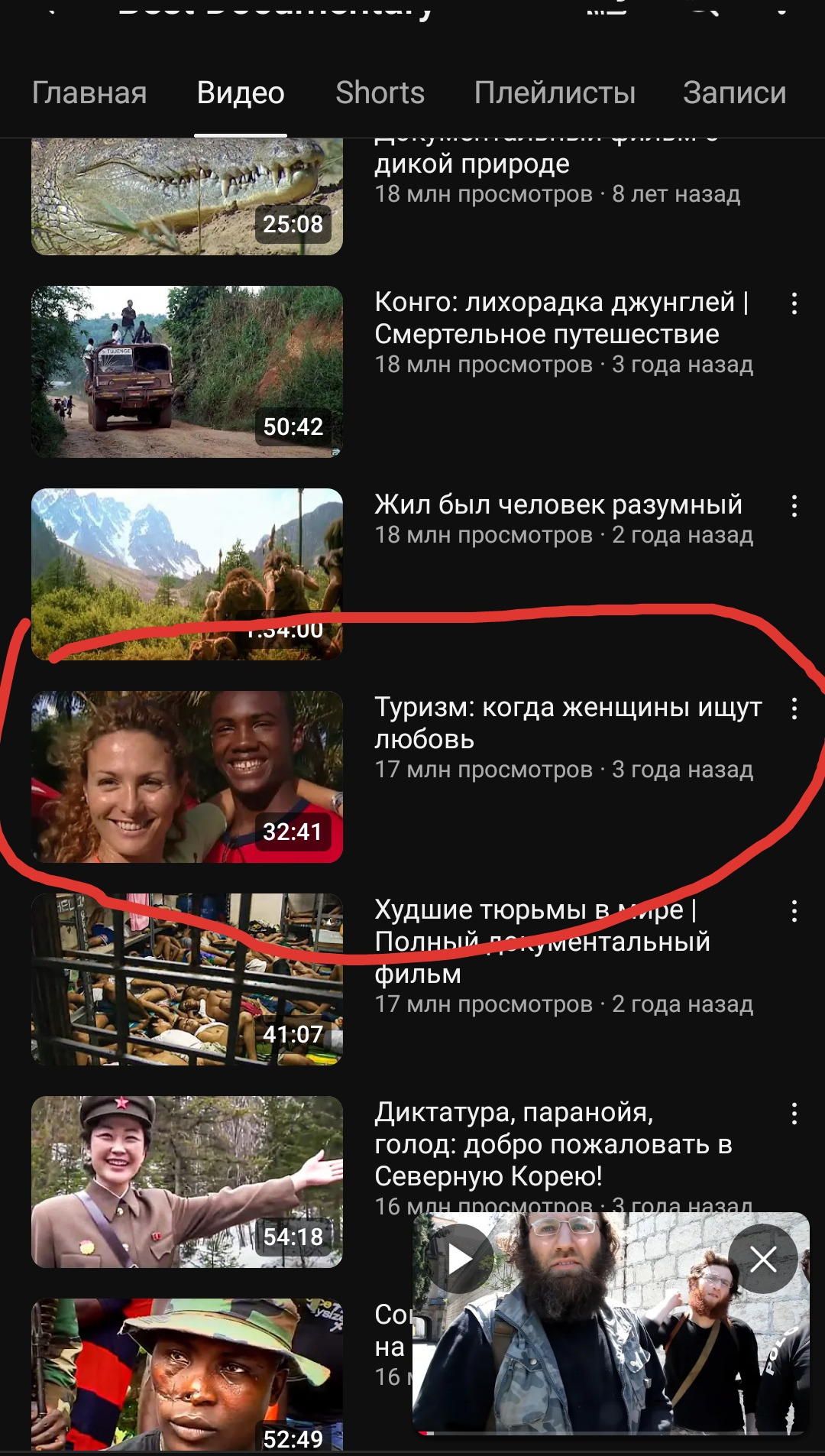Open options for the Туризм video
This screenshot has width=825, height=1456.
click(x=794, y=709)
